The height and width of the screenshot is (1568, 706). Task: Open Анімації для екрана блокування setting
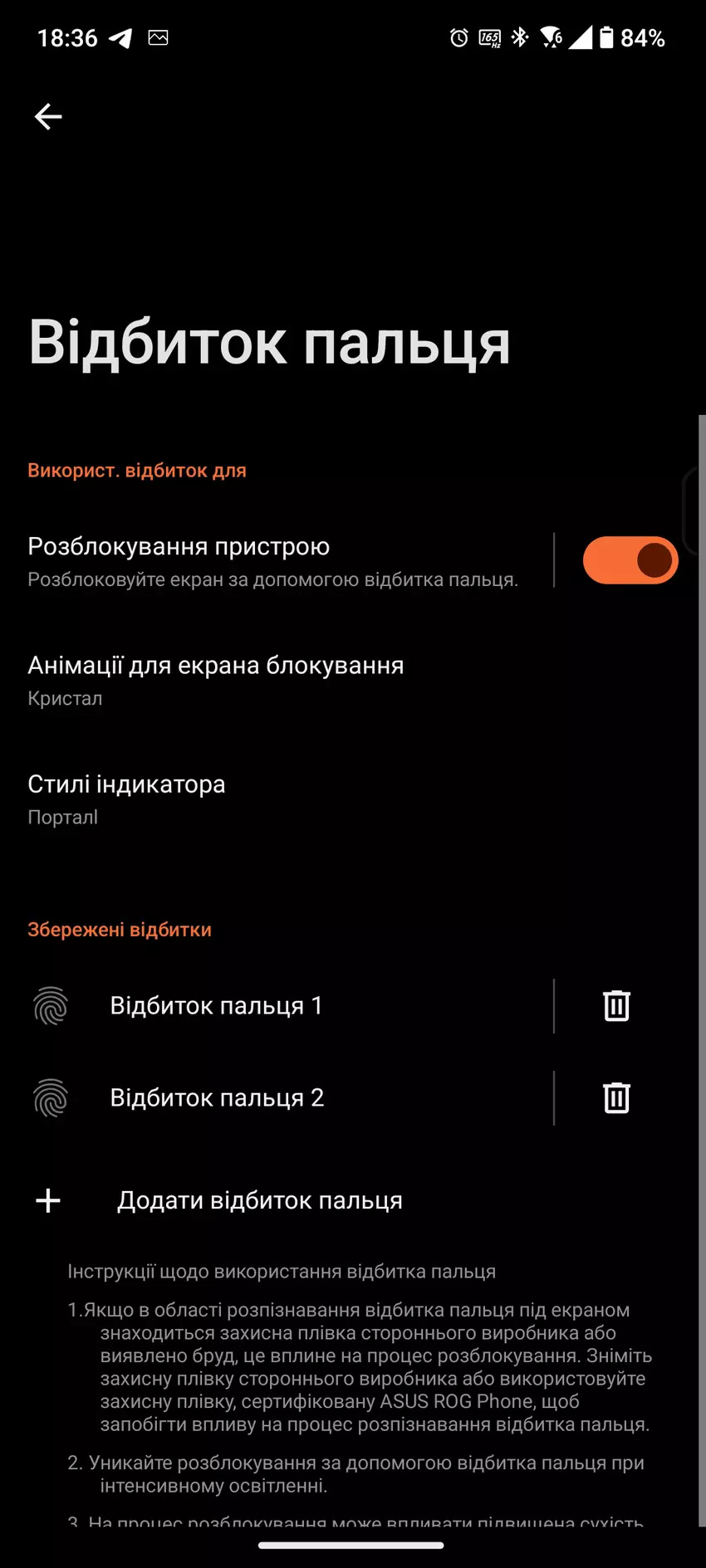tap(216, 680)
